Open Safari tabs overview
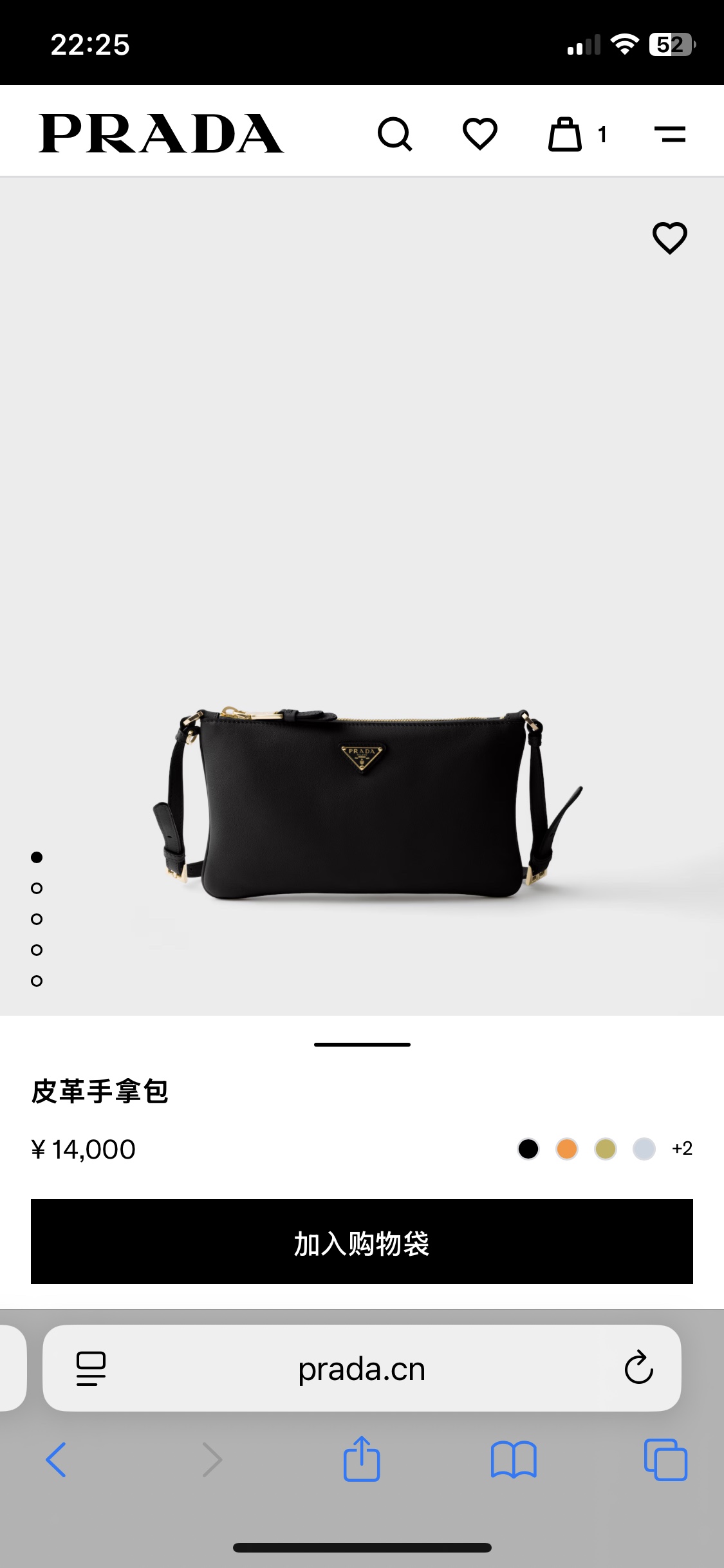This screenshot has width=724, height=1568. [665, 1460]
